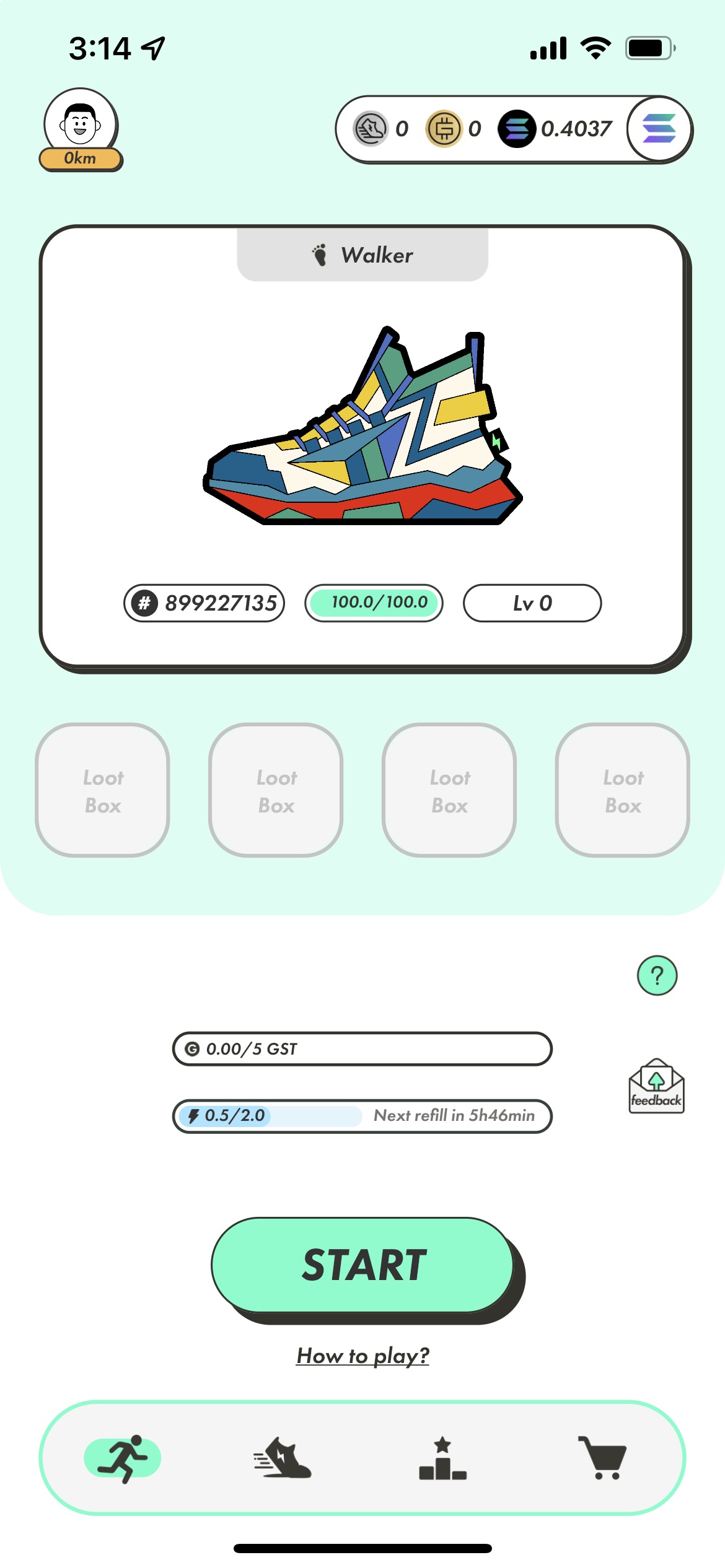Open the first Loot Box slot
The image size is (725, 1568).
click(x=103, y=791)
